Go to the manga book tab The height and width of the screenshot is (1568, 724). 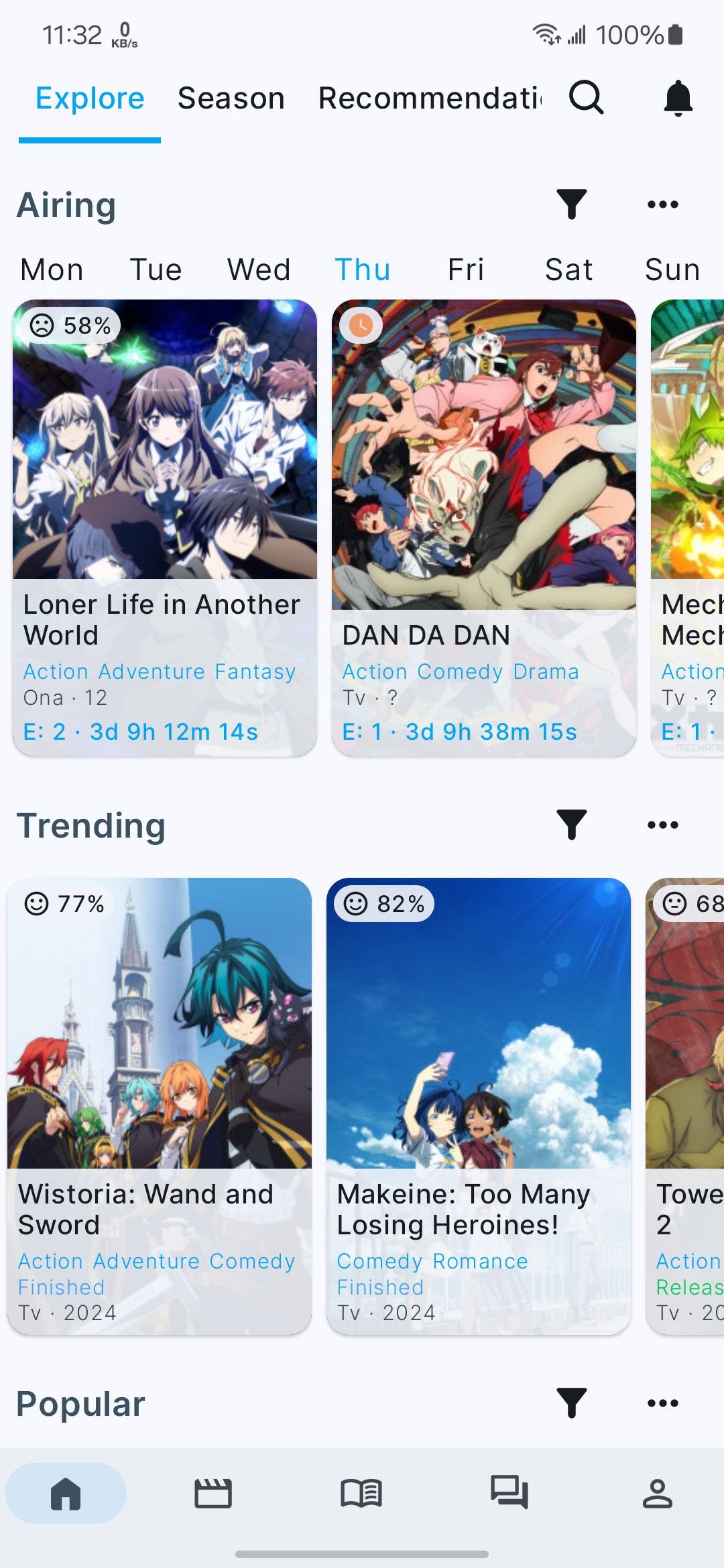(x=361, y=1494)
